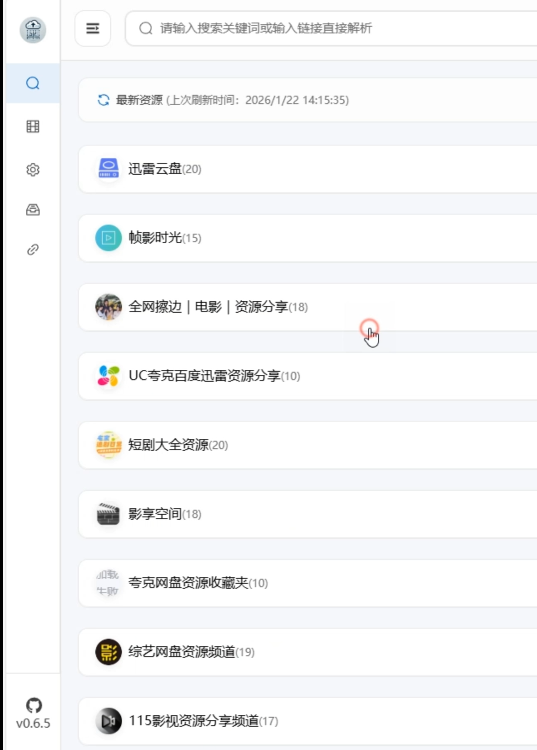Open the search page in sidebar
The image size is (537, 750).
[x=33, y=83]
